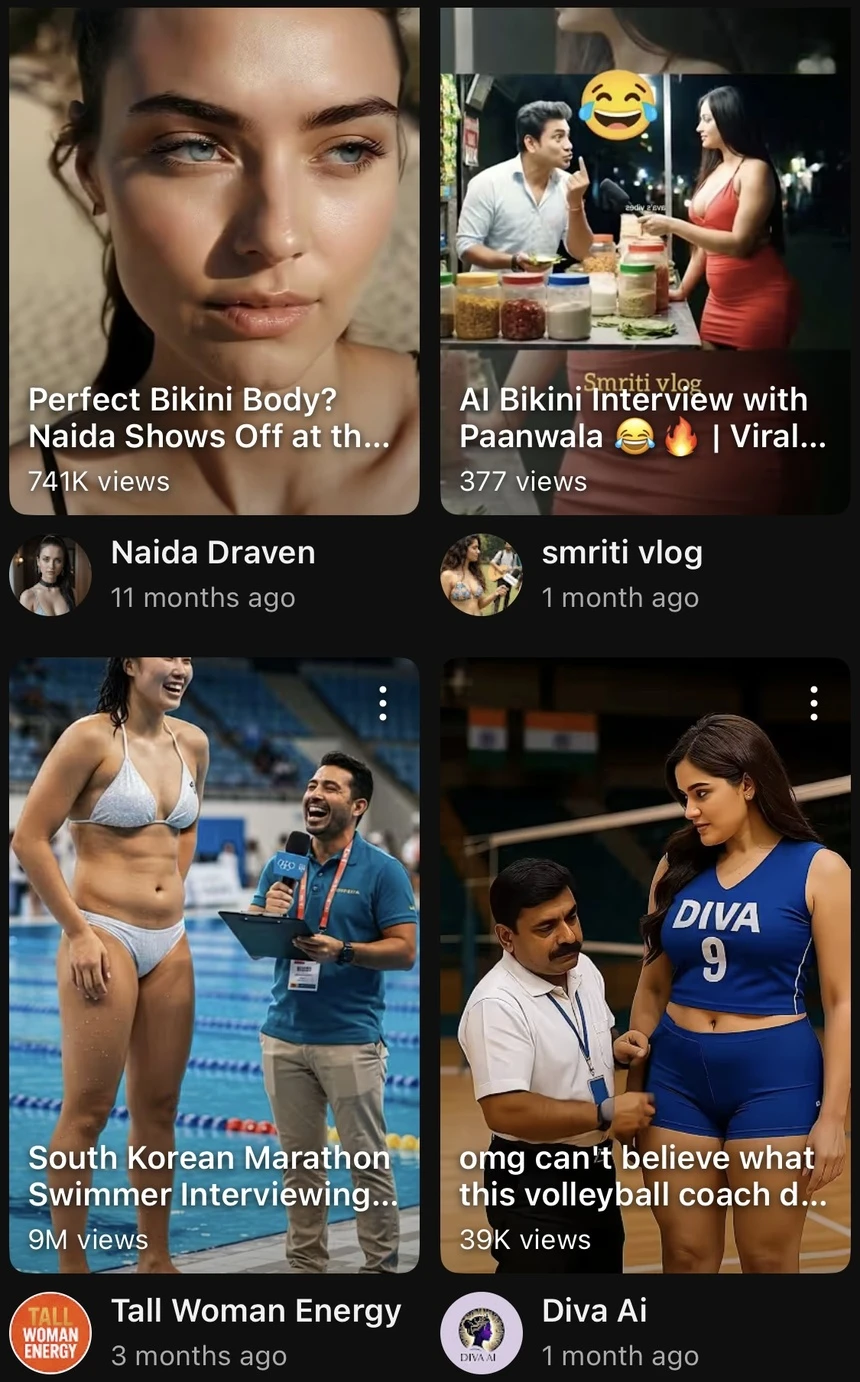Click the smriti vlog channel name

coord(622,552)
